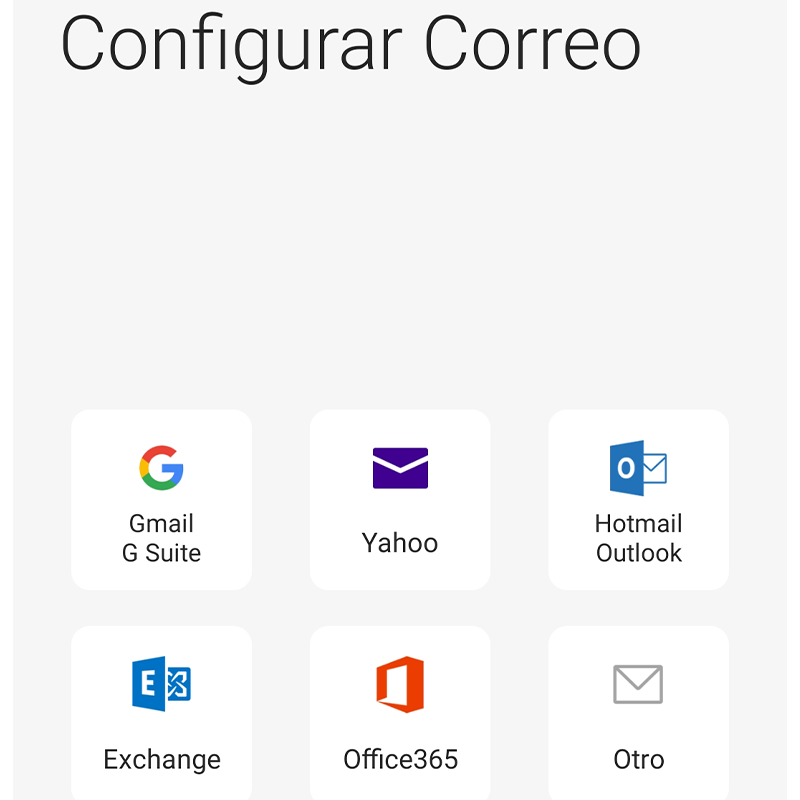Select the Gmail G Suite account option
Image resolution: width=800 pixels, height=800 pixels.
(x=161, y=499)
